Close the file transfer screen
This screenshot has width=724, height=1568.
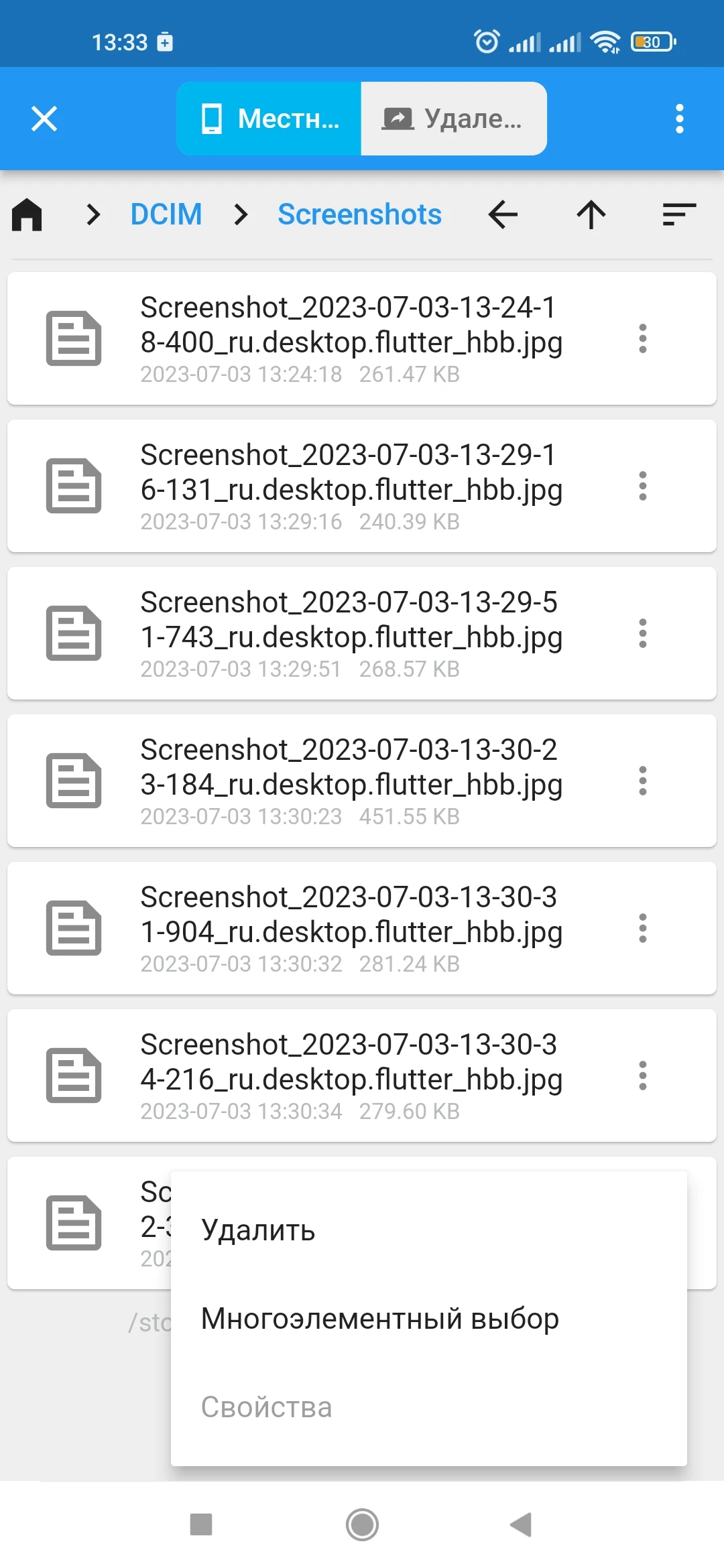pos(44,119)
